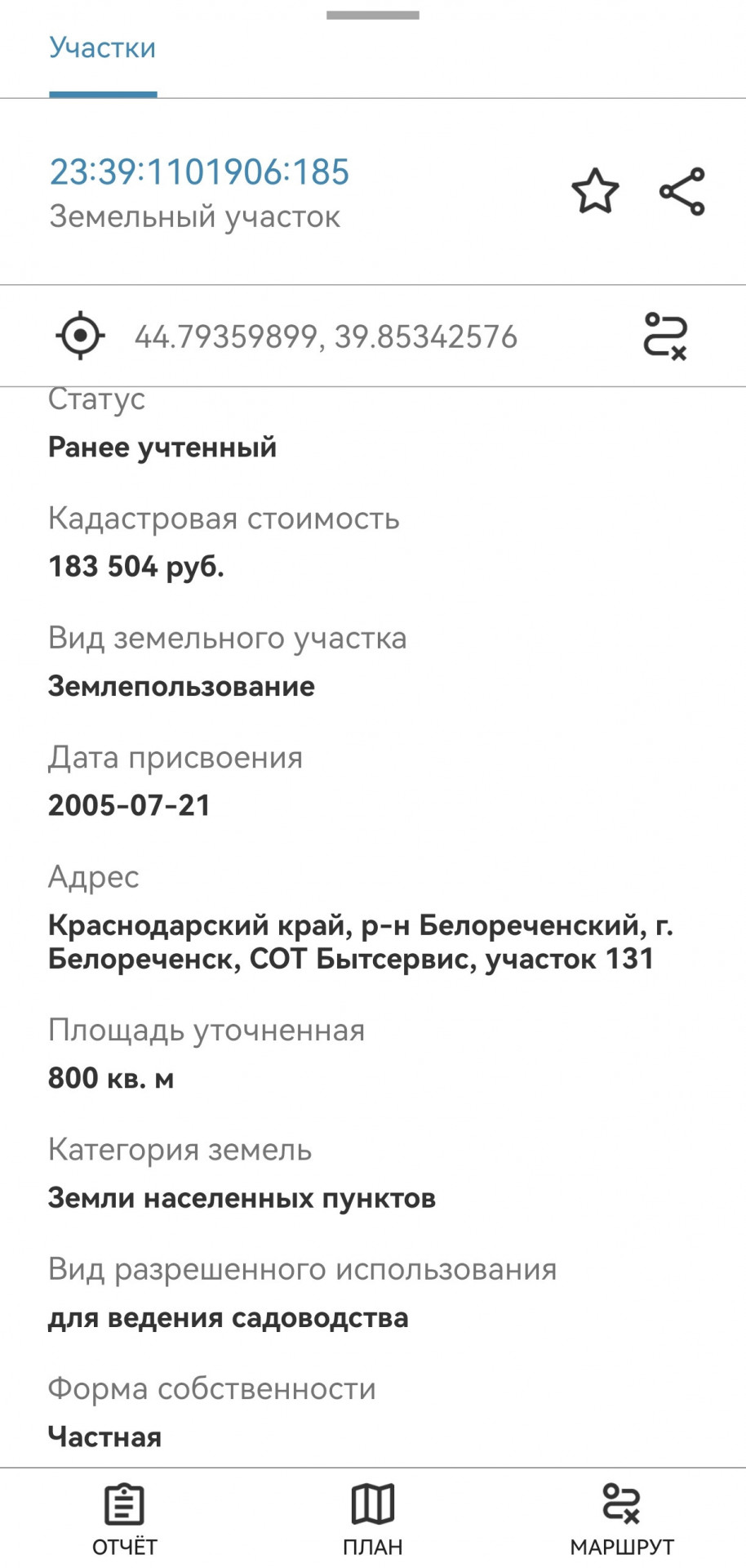Image resolution: width=746 pixels, height=1568 pixels.
Task: Select the Участки tab
Action: coord(103,47)
